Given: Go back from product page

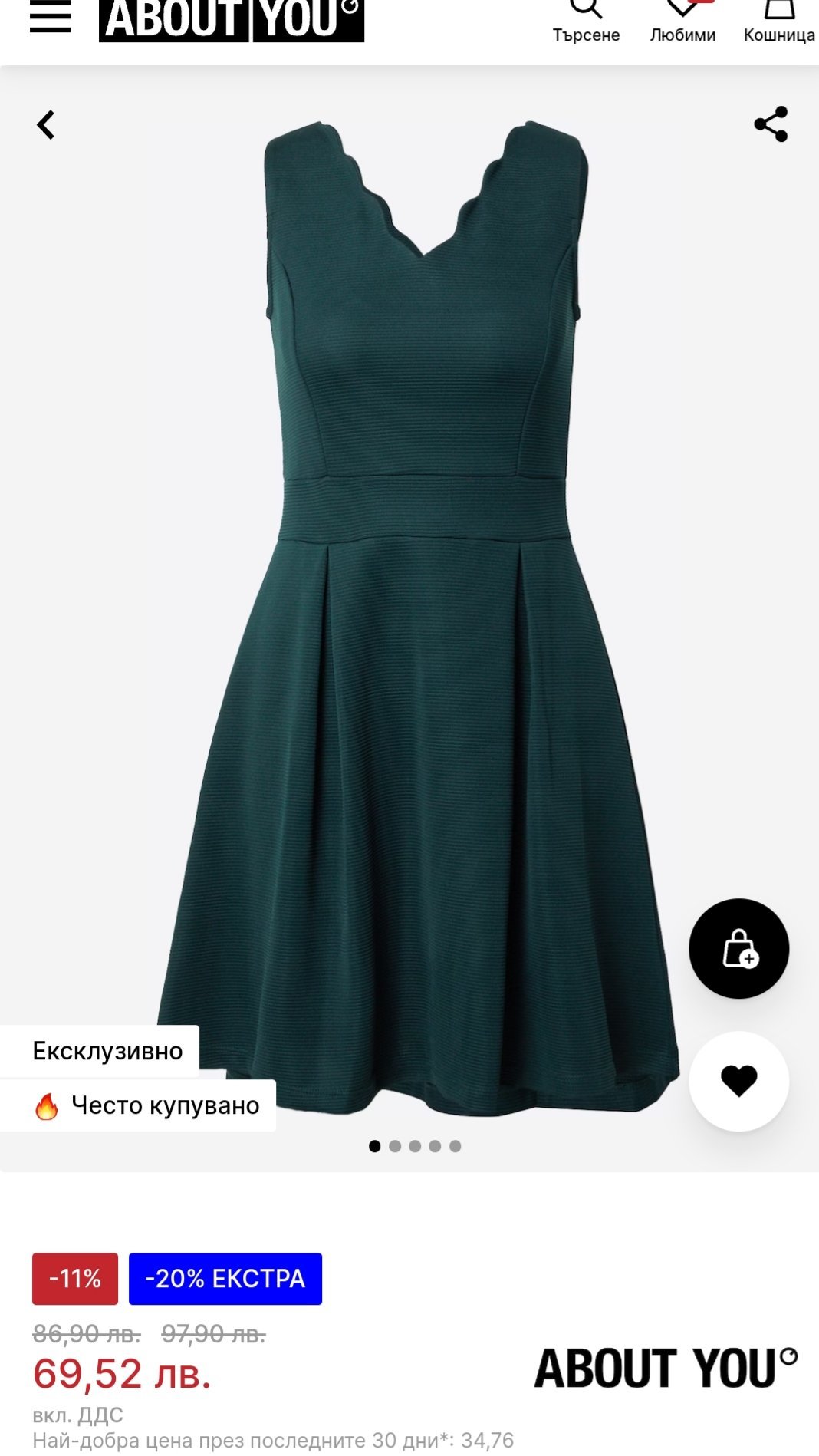Looking at the screenshot, I should [x=46, y=124].
